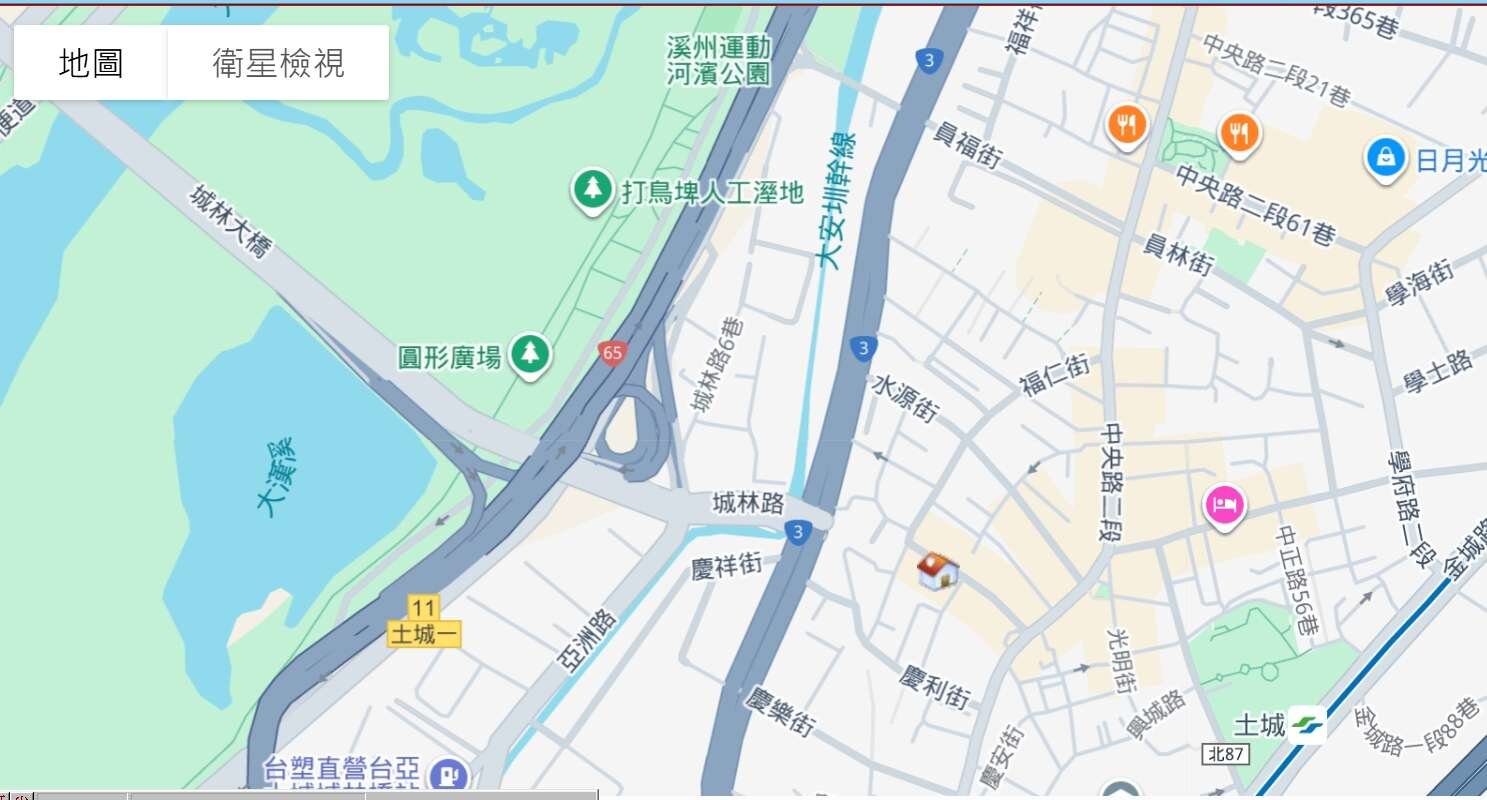Open the 日月光 shopping marker
Image resolution: width=1487 pixels, height=800 pixels.
1386,158
